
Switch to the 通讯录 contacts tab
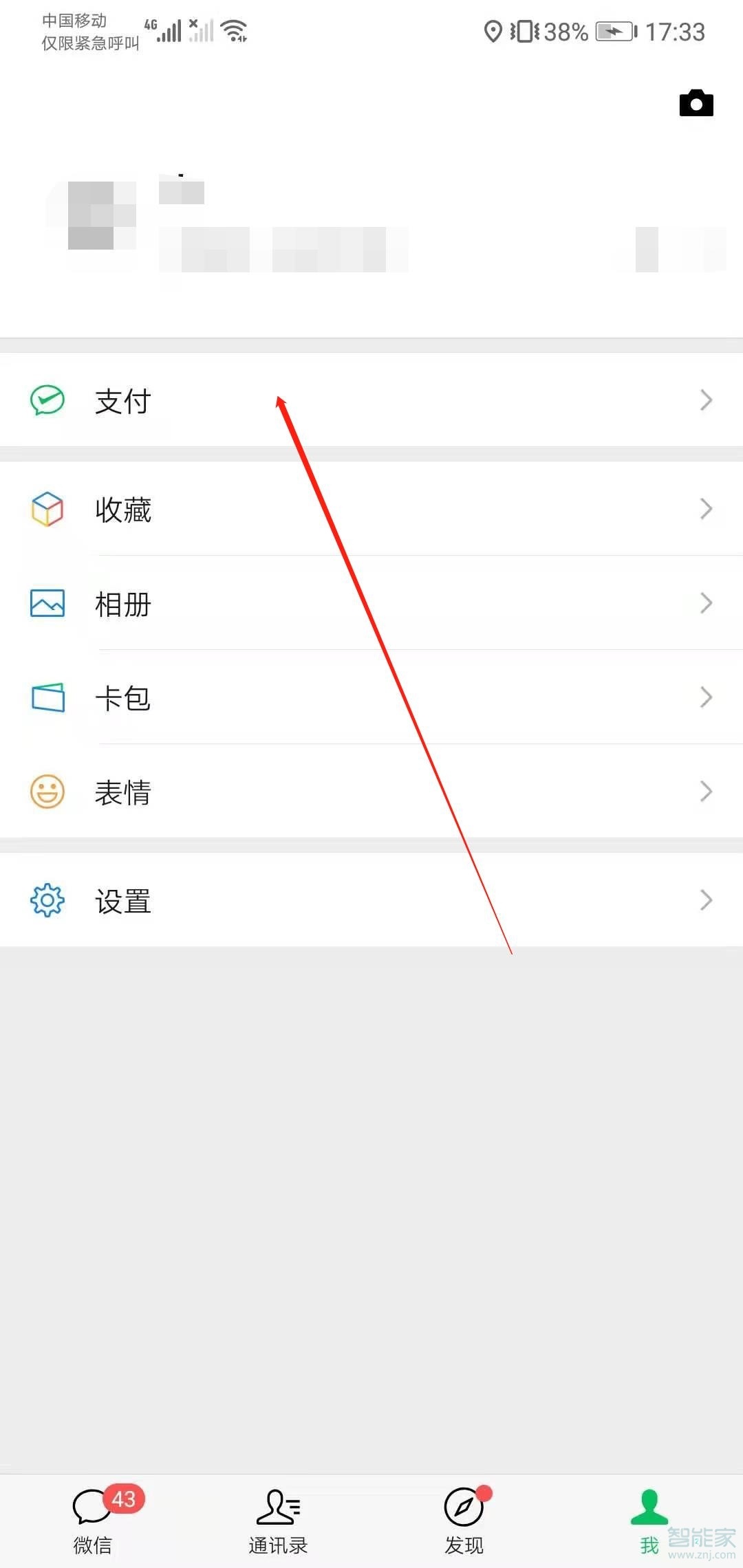(278, 1520)
